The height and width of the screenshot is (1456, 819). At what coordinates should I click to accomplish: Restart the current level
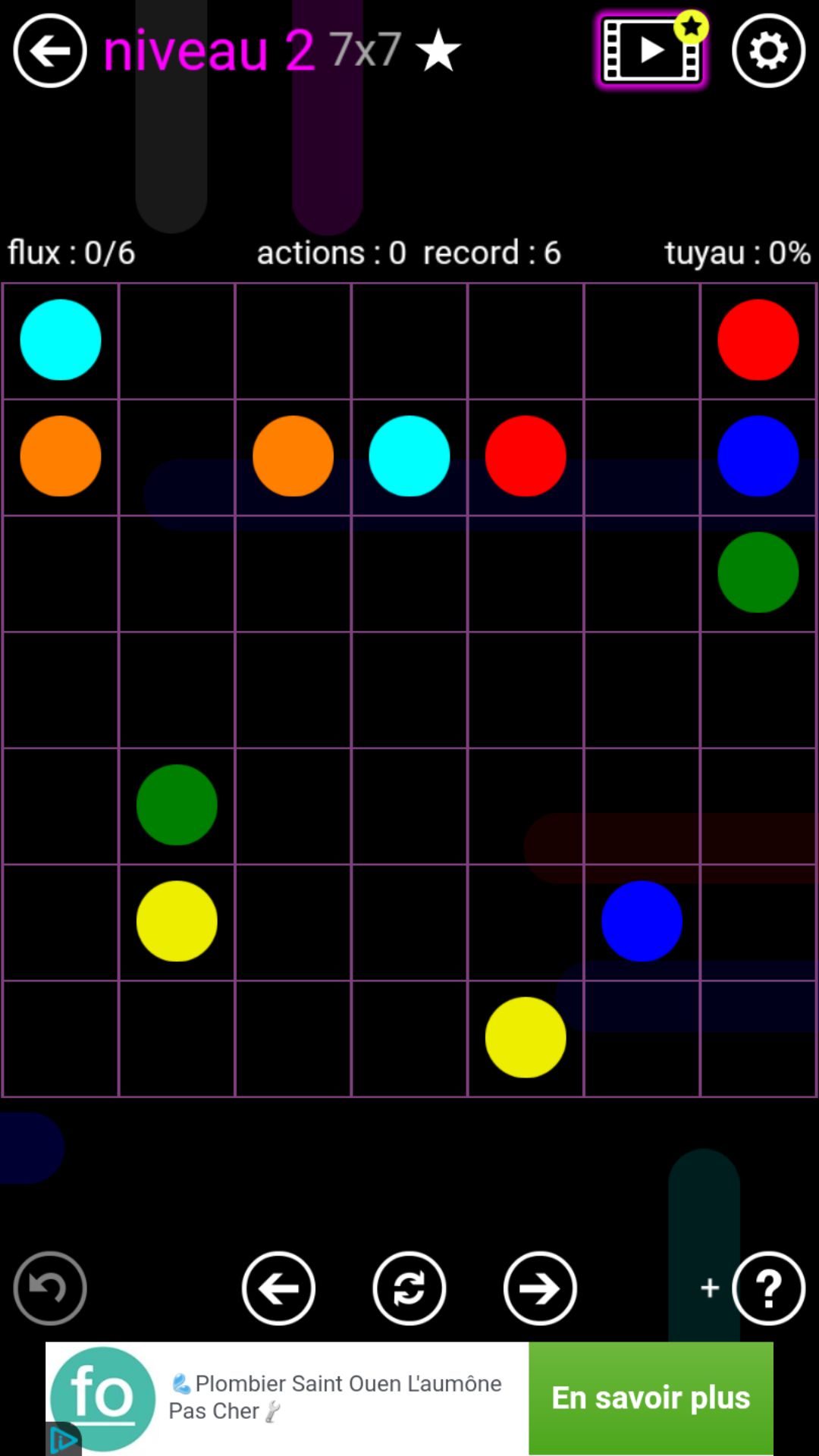[409, 1288]
